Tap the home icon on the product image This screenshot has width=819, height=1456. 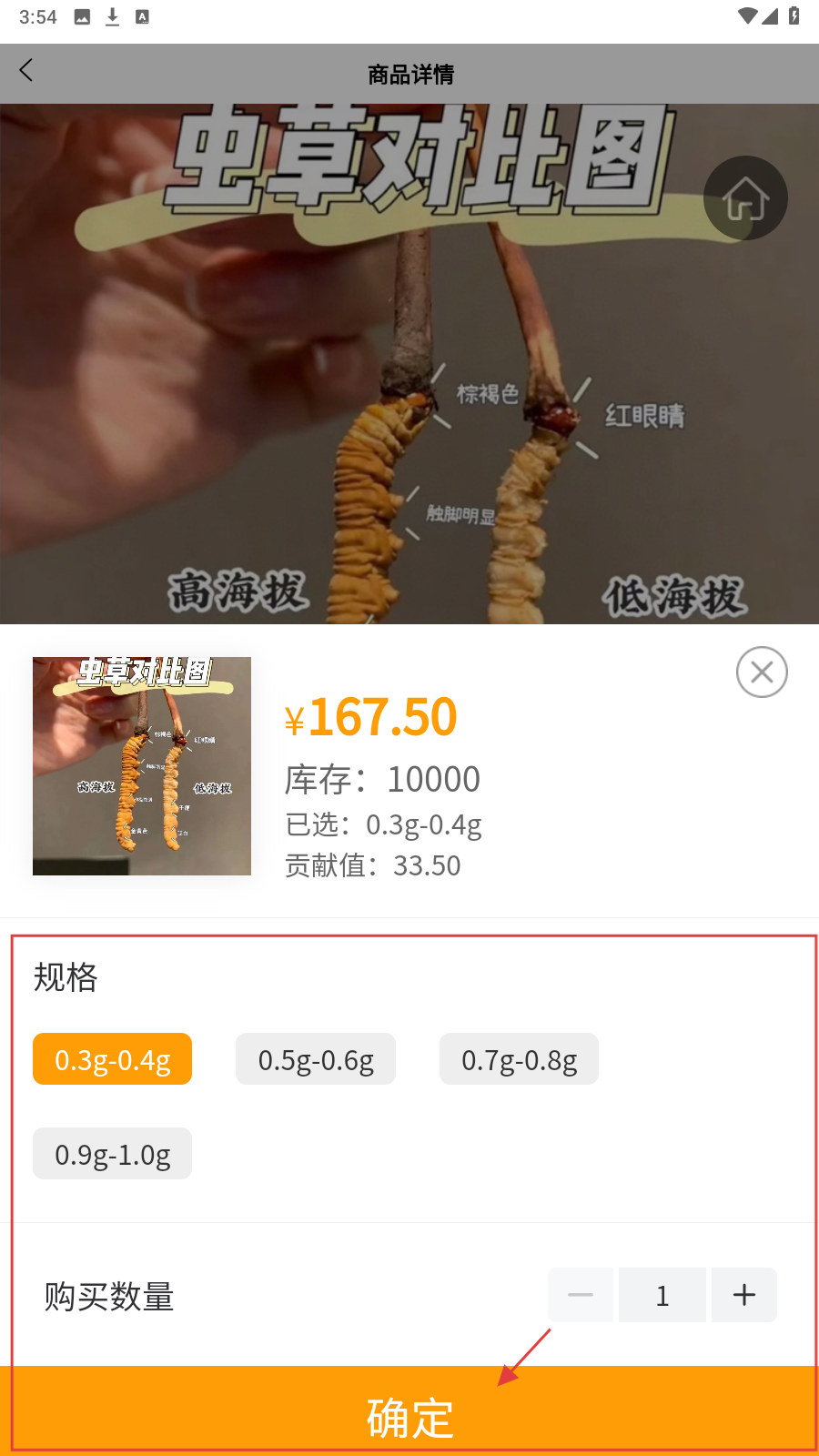(x=745, y=198)
